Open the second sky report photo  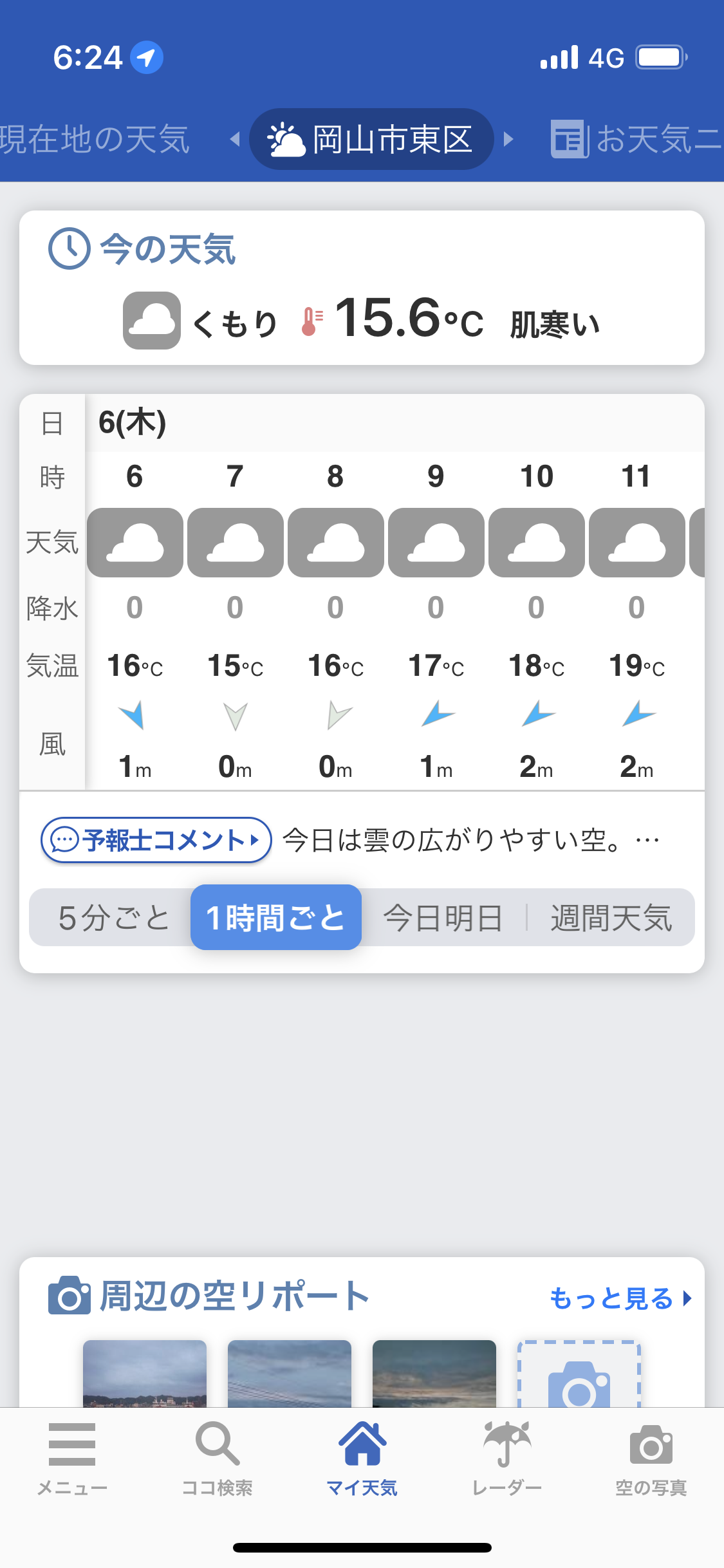click(290, 1373)
